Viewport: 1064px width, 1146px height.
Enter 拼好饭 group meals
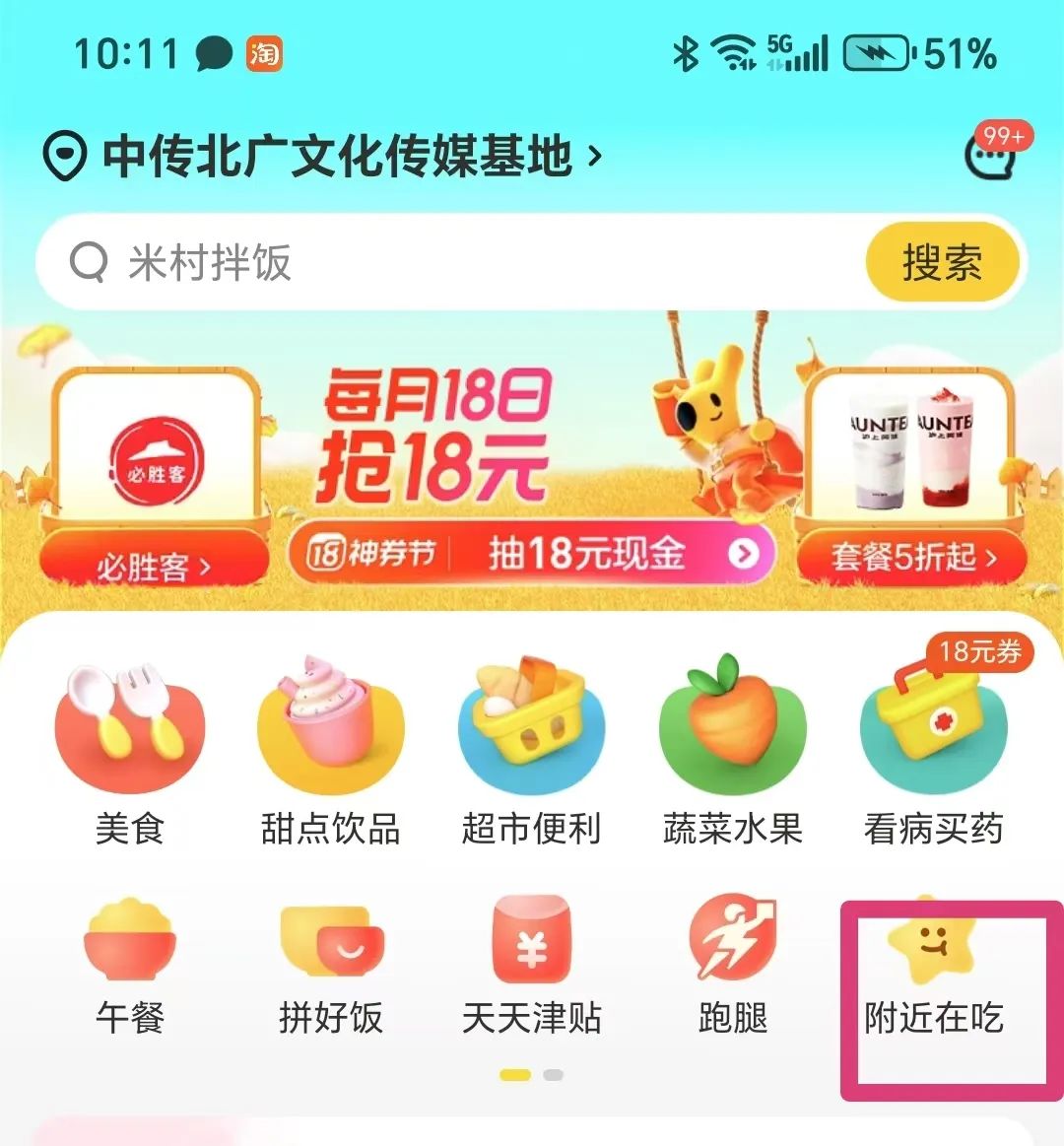(x=331, y=966)
